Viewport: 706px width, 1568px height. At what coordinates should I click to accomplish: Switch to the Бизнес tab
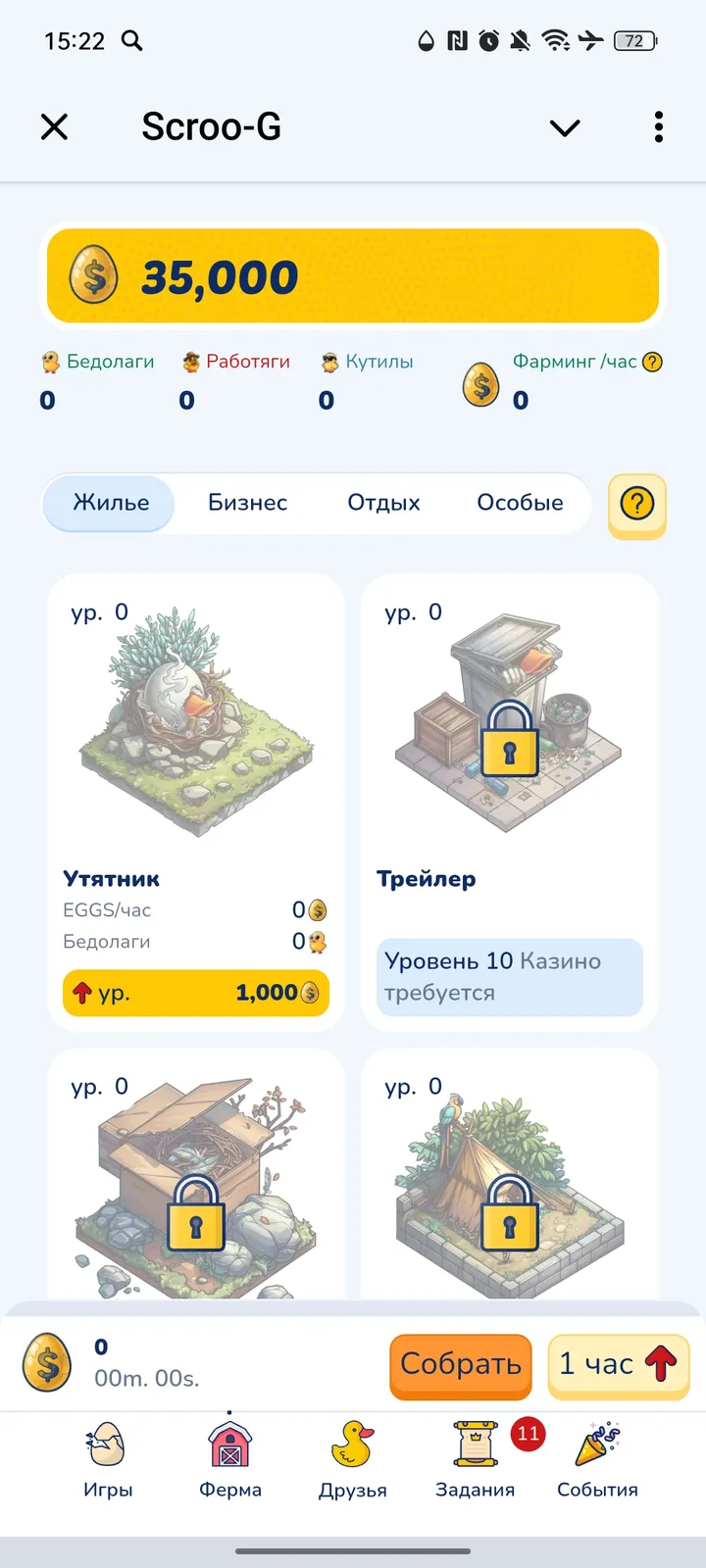(247, 503)
